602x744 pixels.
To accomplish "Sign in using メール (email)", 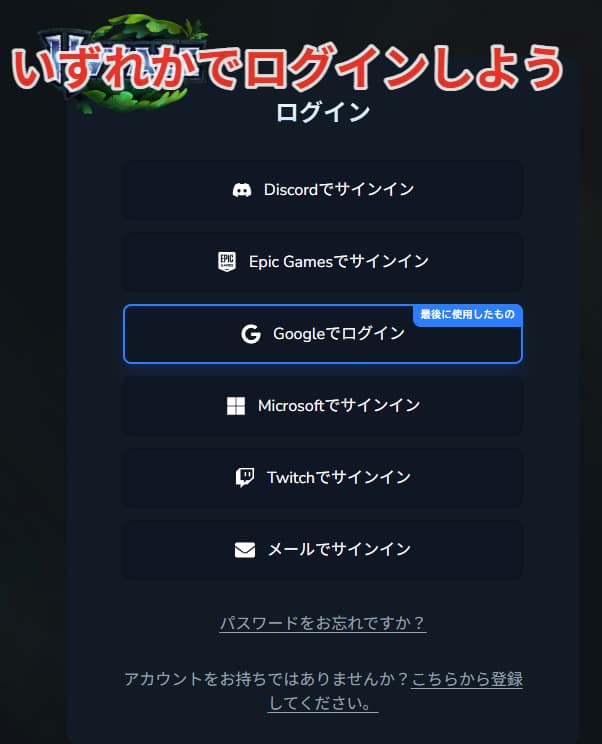I will coord(322,550).
